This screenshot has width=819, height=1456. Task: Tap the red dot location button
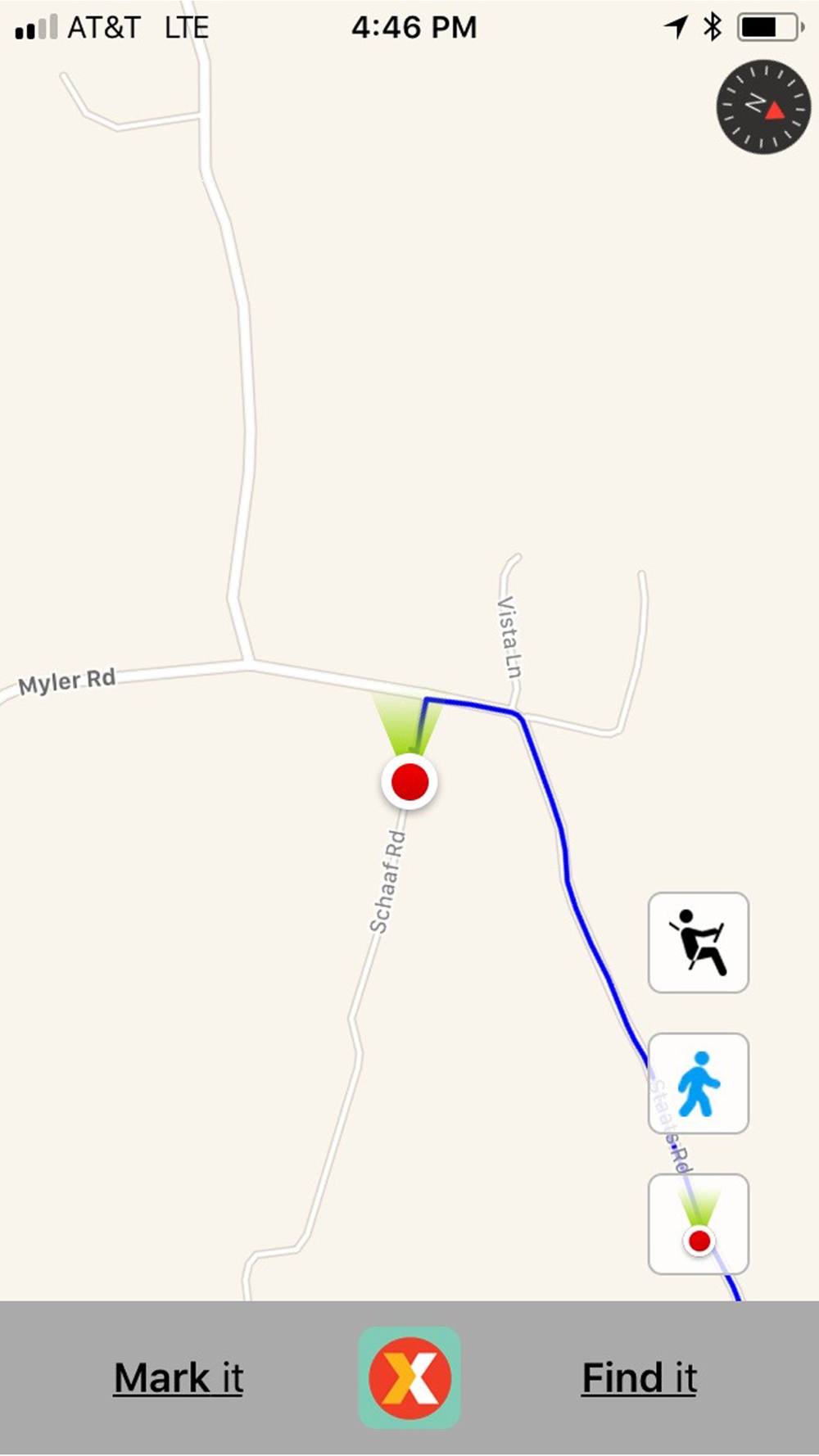click(699, 1224)
